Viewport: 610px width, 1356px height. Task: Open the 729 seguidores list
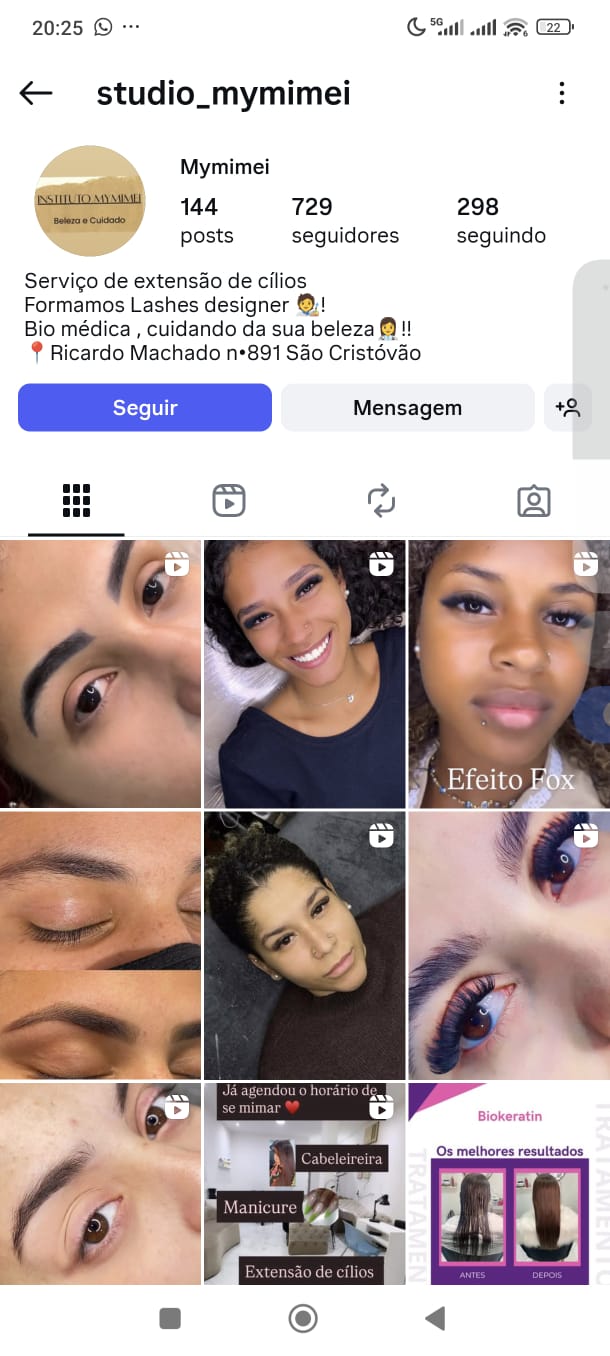(344, 220)
